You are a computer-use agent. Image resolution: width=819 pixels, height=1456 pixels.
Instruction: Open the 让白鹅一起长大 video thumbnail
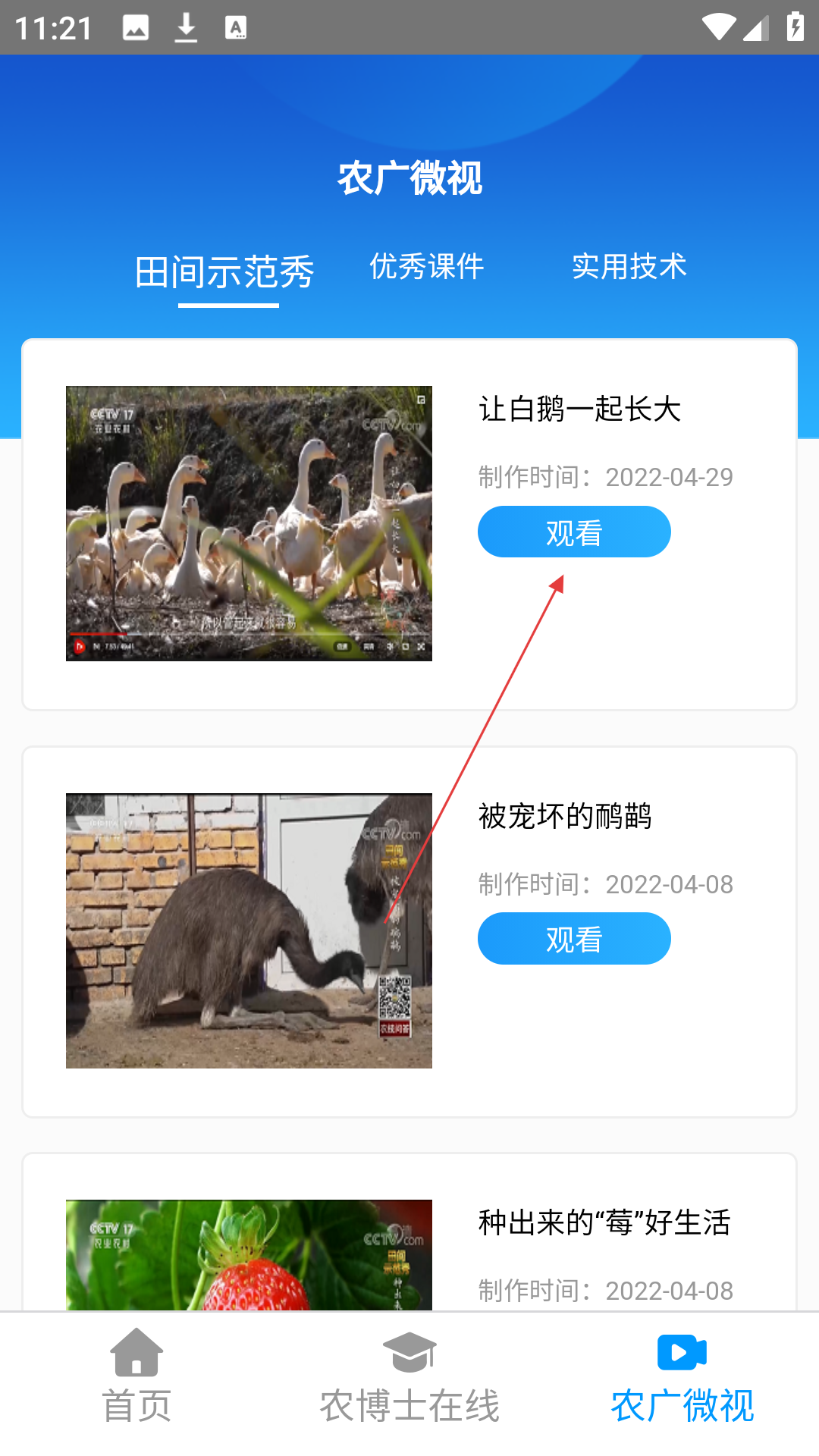click(249, 523)
